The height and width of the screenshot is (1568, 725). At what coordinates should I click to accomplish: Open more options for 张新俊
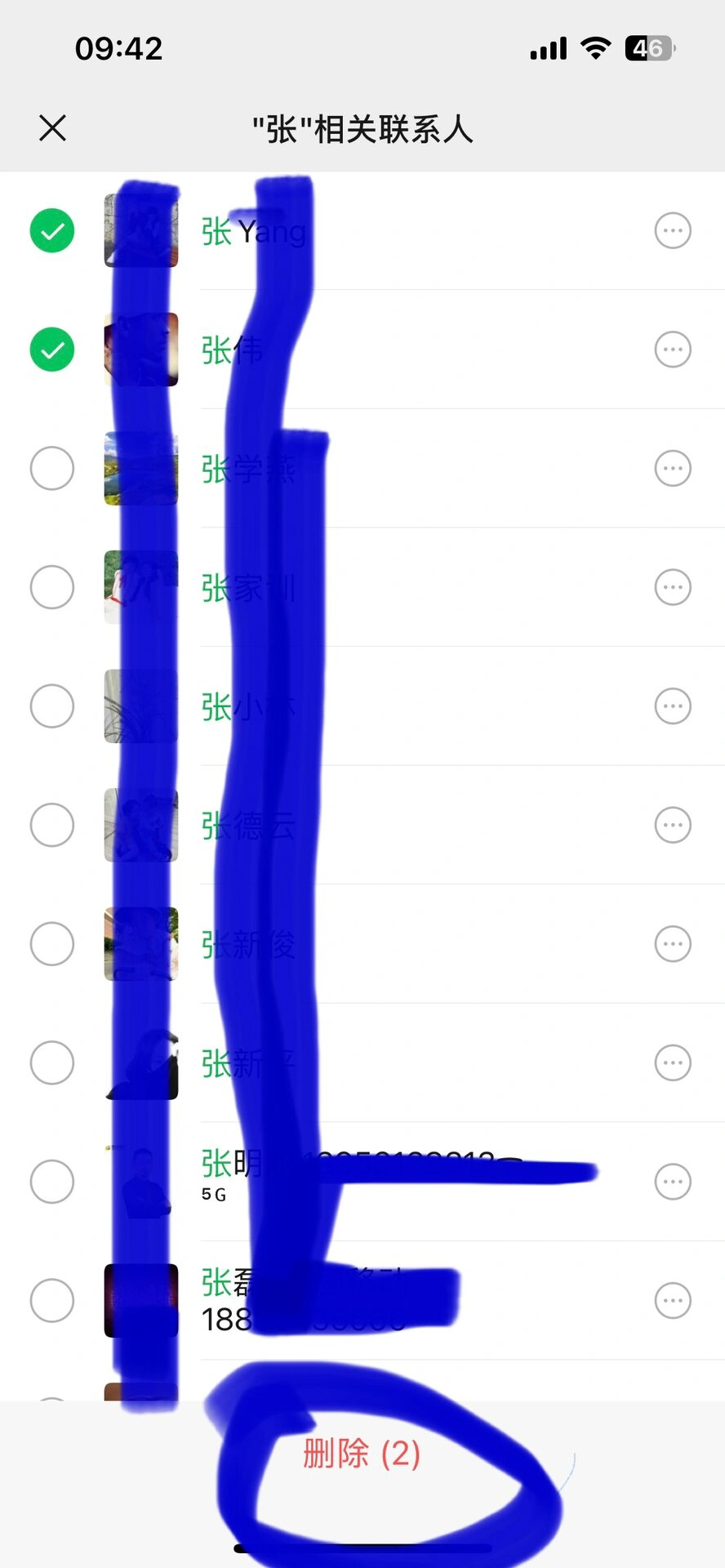pos(673,944)
